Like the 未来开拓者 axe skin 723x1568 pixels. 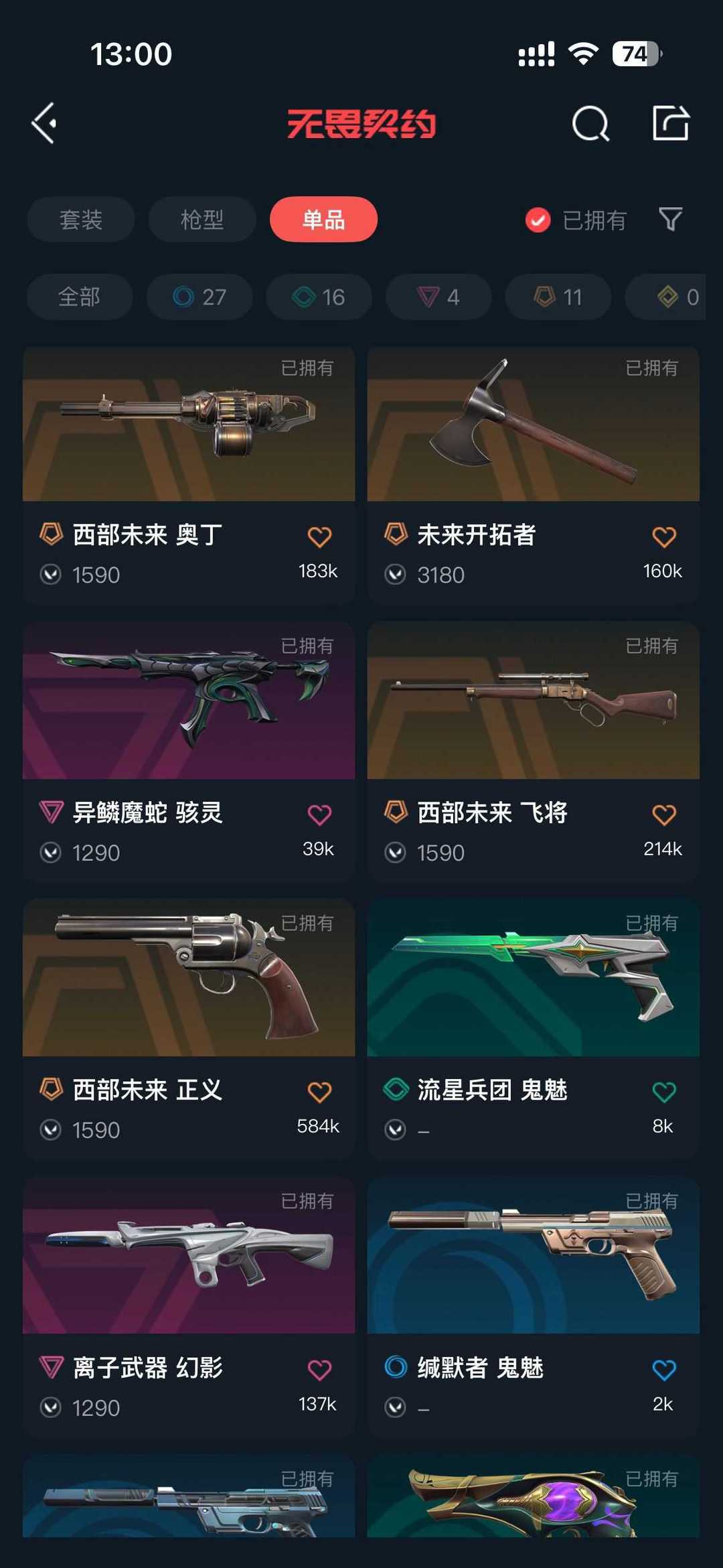pos(663,537)
